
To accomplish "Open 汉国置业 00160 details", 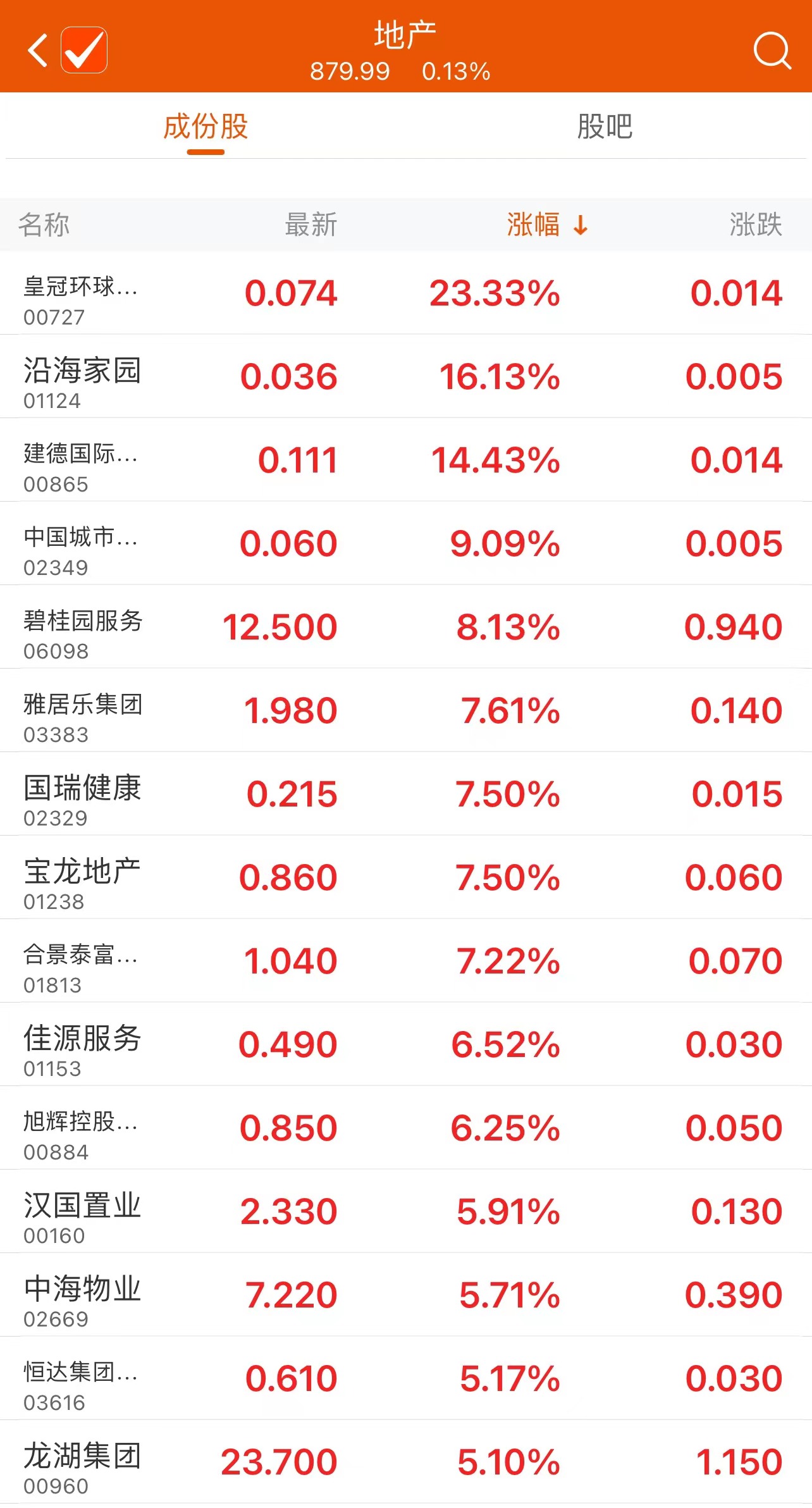I will [405, 1212].
